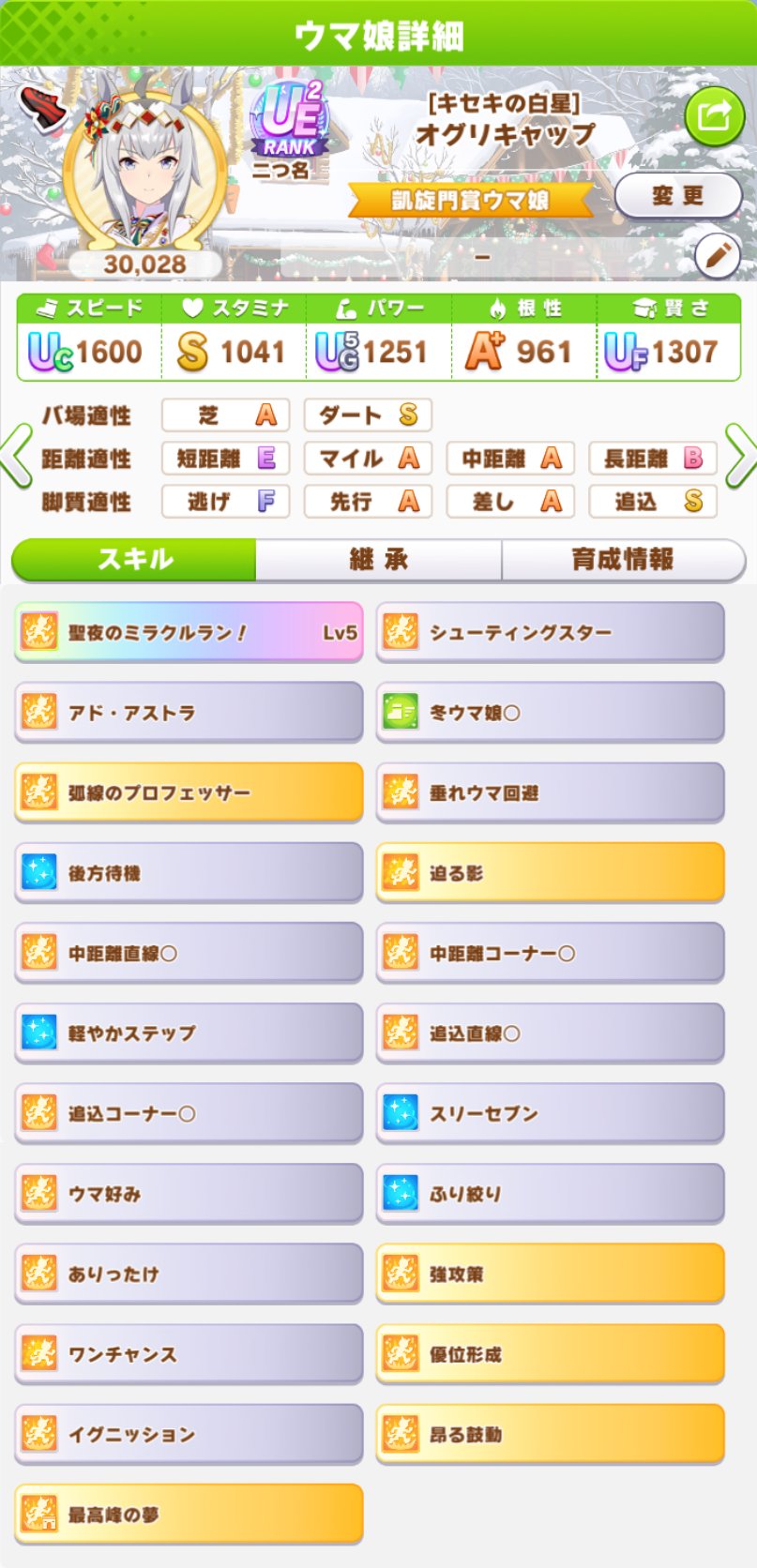The image size is (757, 1568).
Task: Tap the 昂る鼓動 skill
Action: pos(551,1434)
